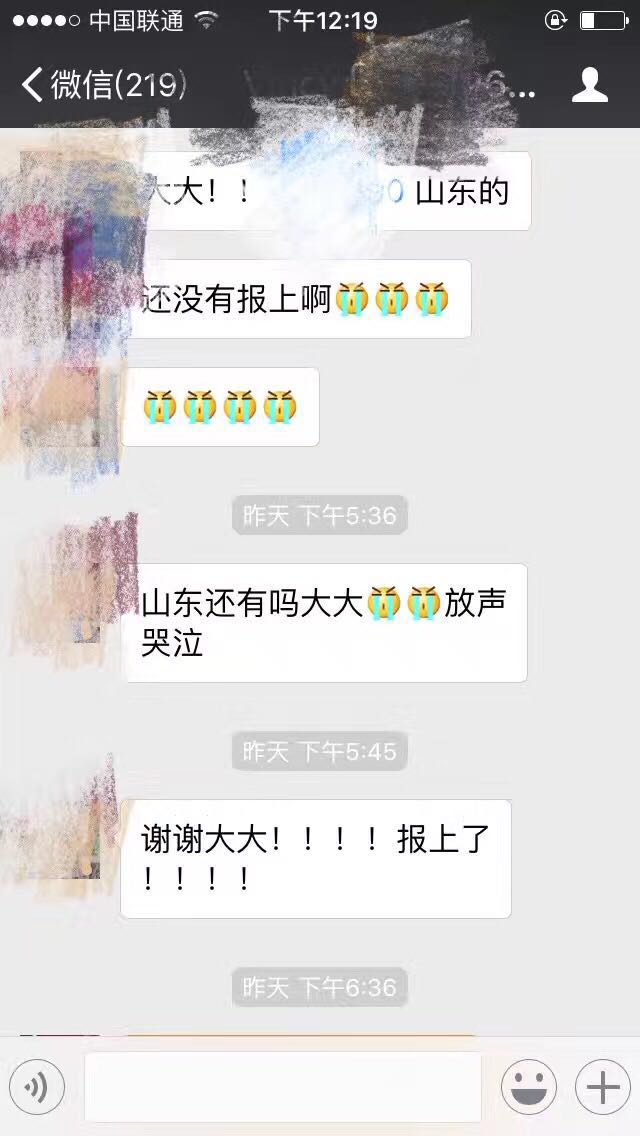Screen dimensions: 640x1136
Task: Open the emoji sticker picker
Action: [529, 1087]
